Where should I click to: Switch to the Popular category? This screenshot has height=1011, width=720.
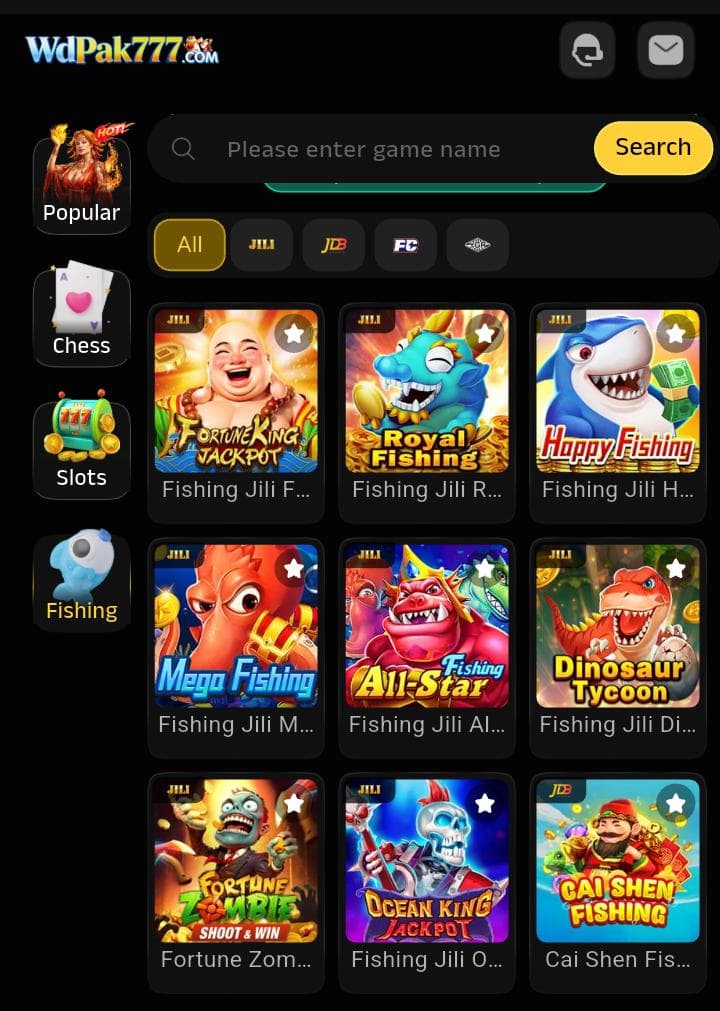point(82,180)
